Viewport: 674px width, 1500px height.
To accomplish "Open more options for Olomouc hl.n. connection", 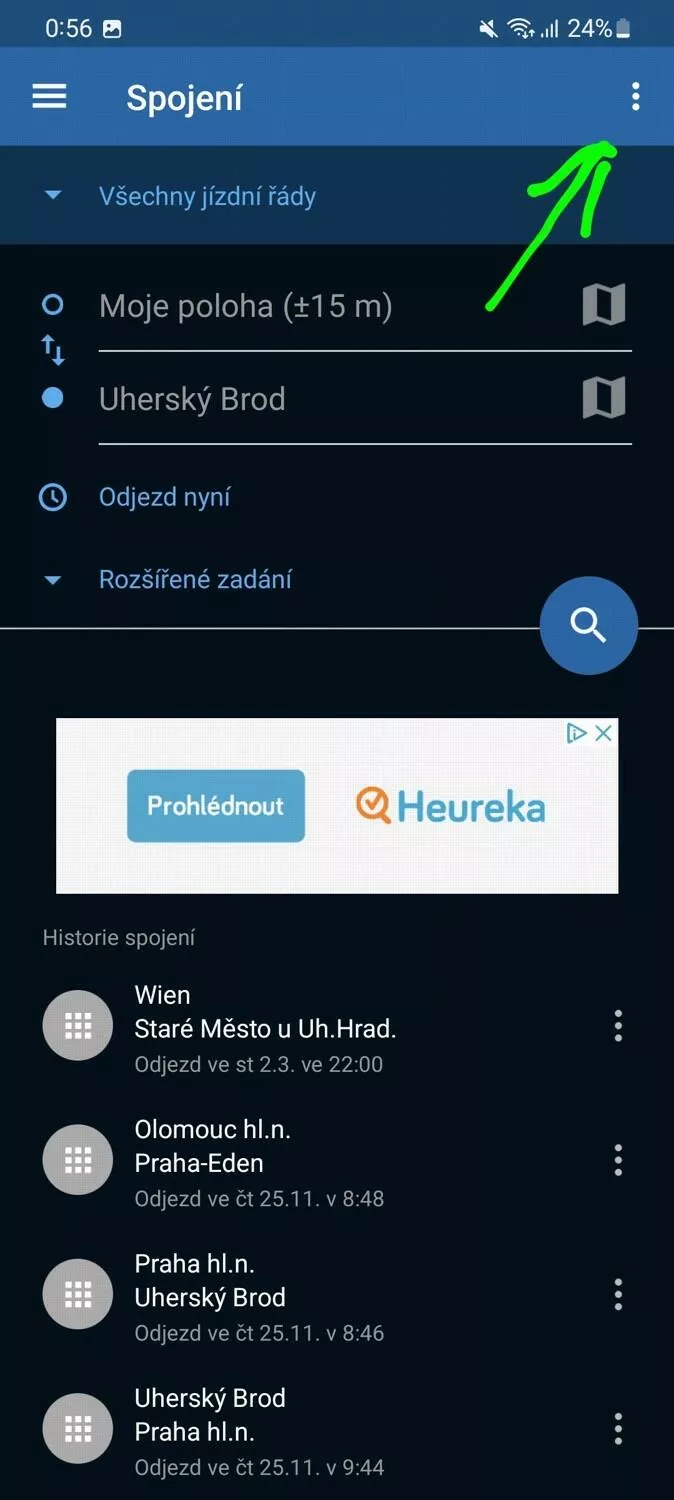I will (618, 1160).
